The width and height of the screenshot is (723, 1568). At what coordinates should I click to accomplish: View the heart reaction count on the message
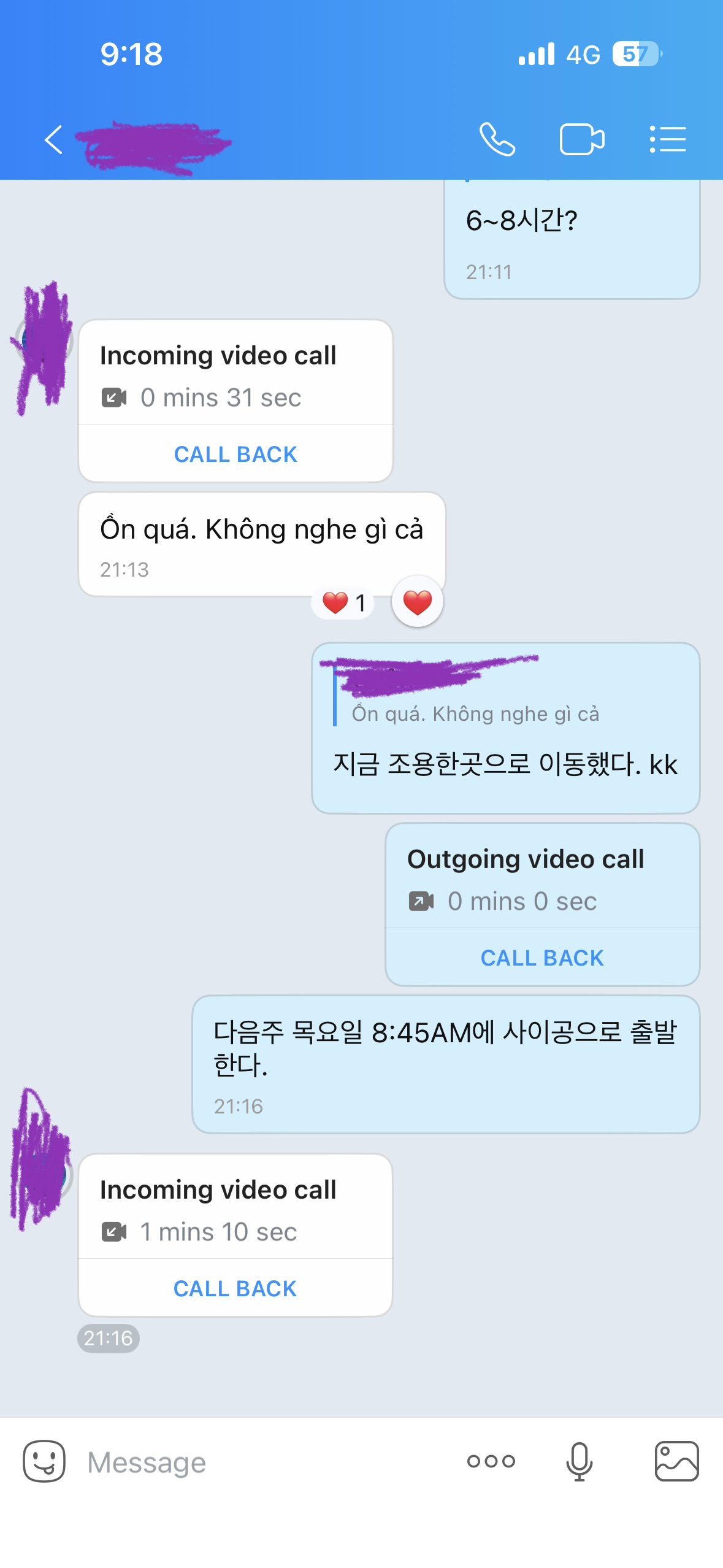click(x=343, y=603)
